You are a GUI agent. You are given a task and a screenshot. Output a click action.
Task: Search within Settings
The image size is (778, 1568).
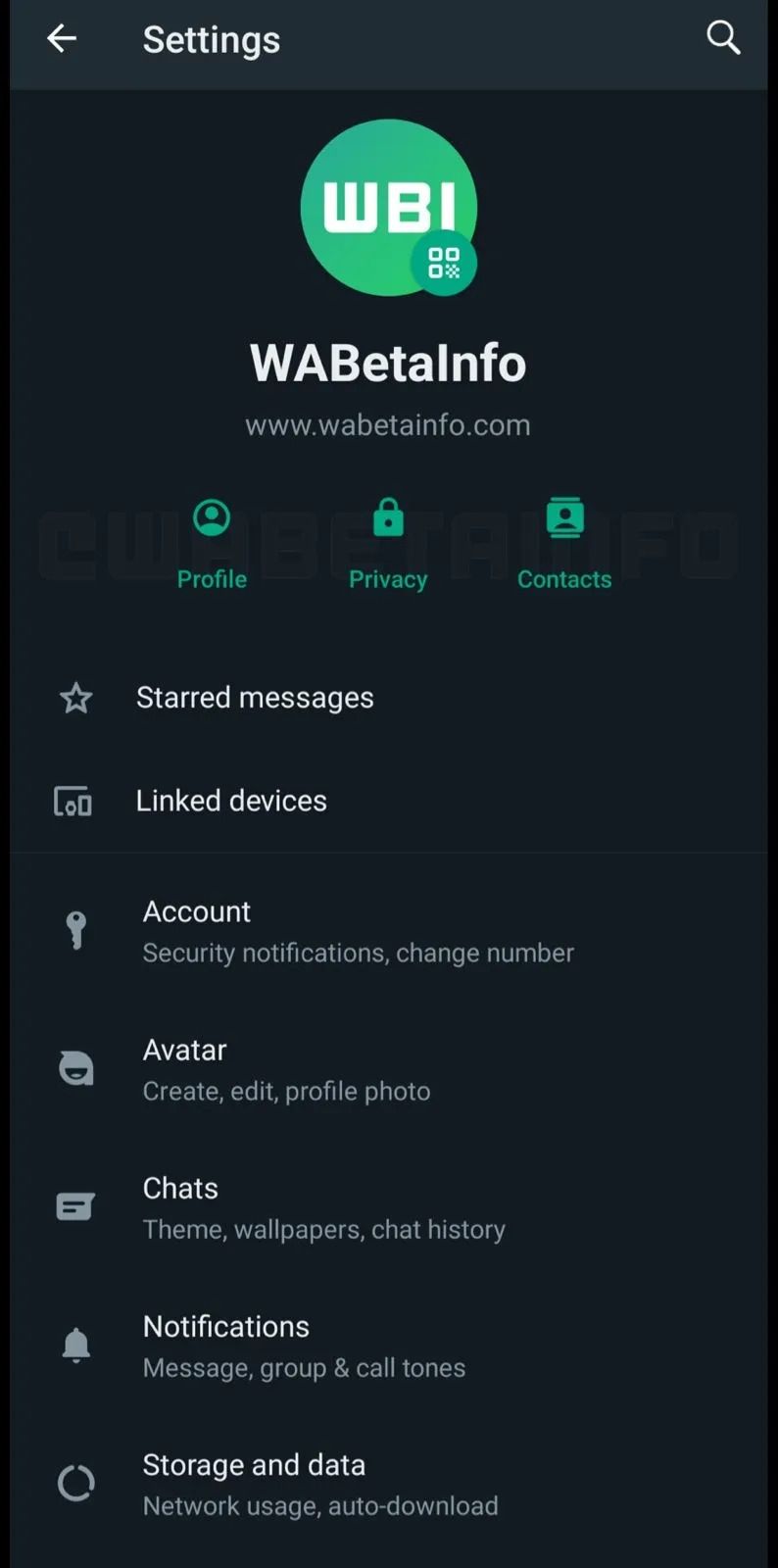[x=723, y=38]
